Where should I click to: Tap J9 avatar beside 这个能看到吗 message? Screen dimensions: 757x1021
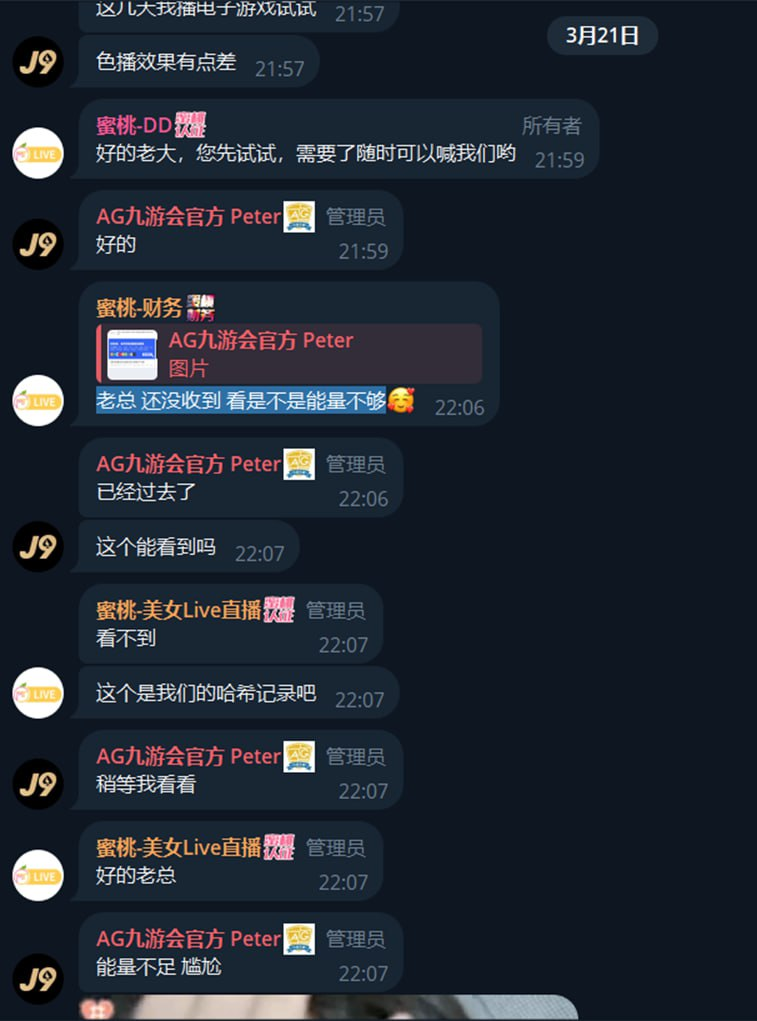tap(38, 547)
